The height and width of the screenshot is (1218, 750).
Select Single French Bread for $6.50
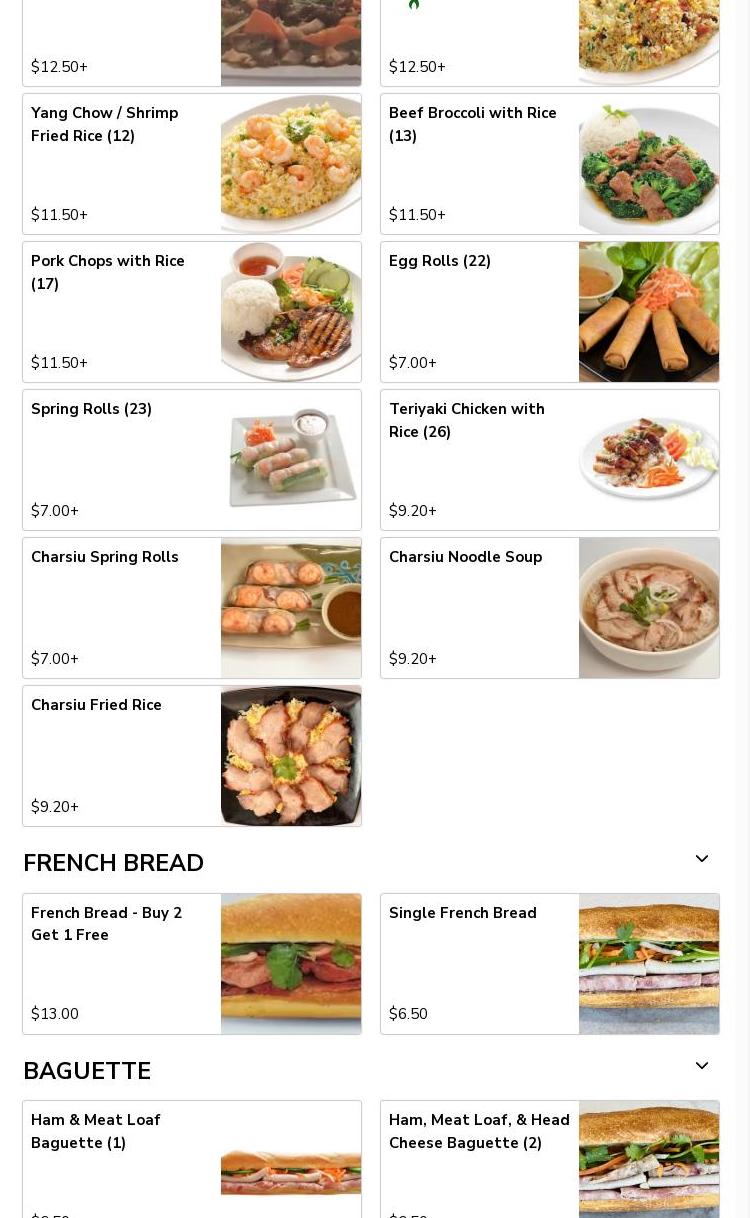(550, 964)
